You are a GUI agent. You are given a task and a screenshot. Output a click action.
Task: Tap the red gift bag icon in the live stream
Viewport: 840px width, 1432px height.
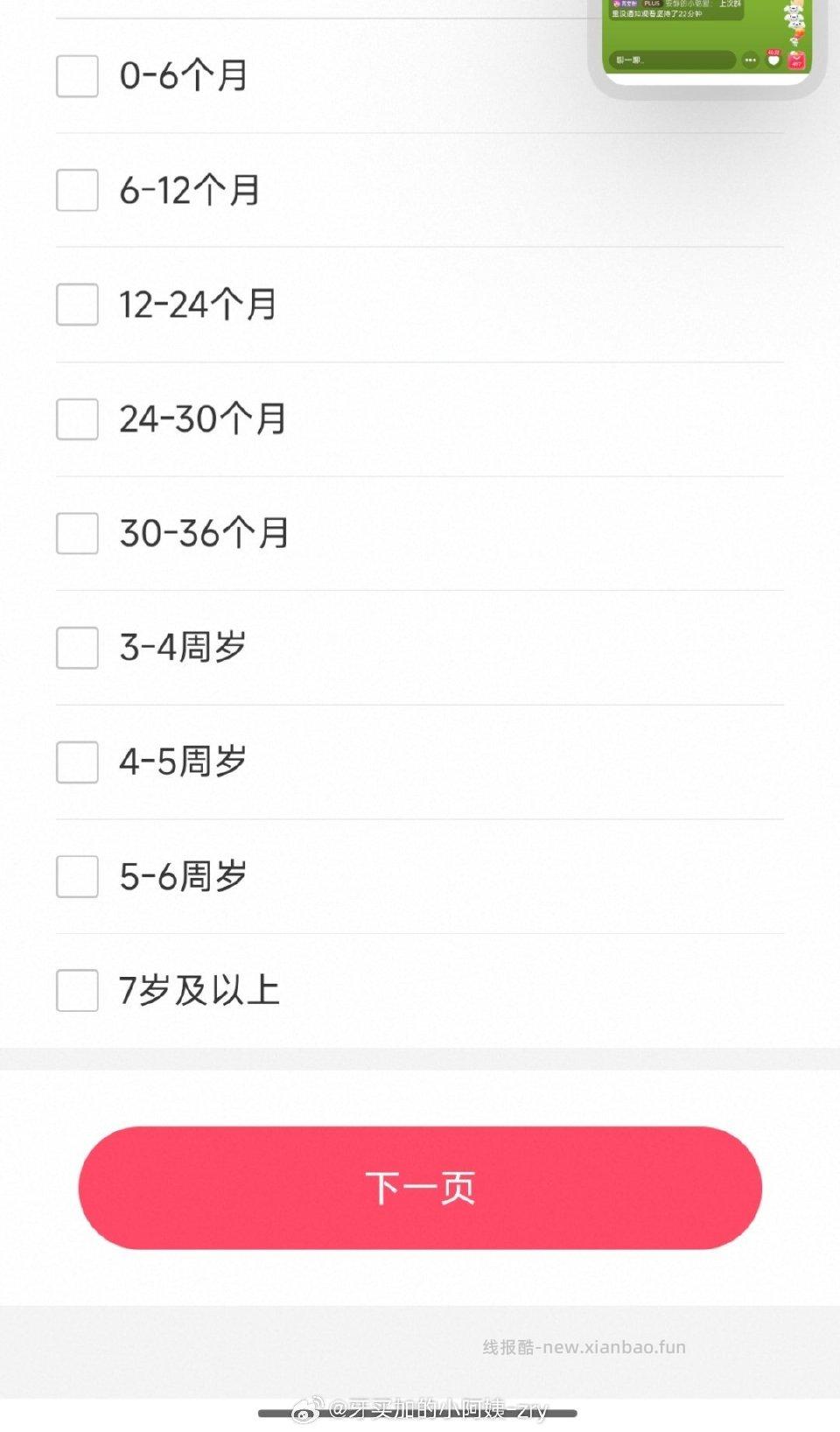(794, 59)
